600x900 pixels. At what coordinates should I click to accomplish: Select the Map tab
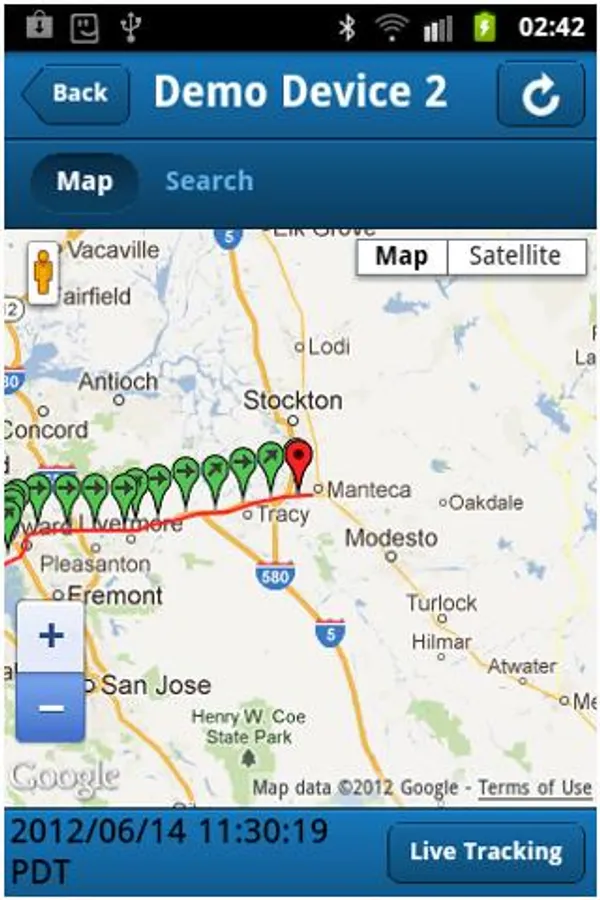click(x=84, y=182)
